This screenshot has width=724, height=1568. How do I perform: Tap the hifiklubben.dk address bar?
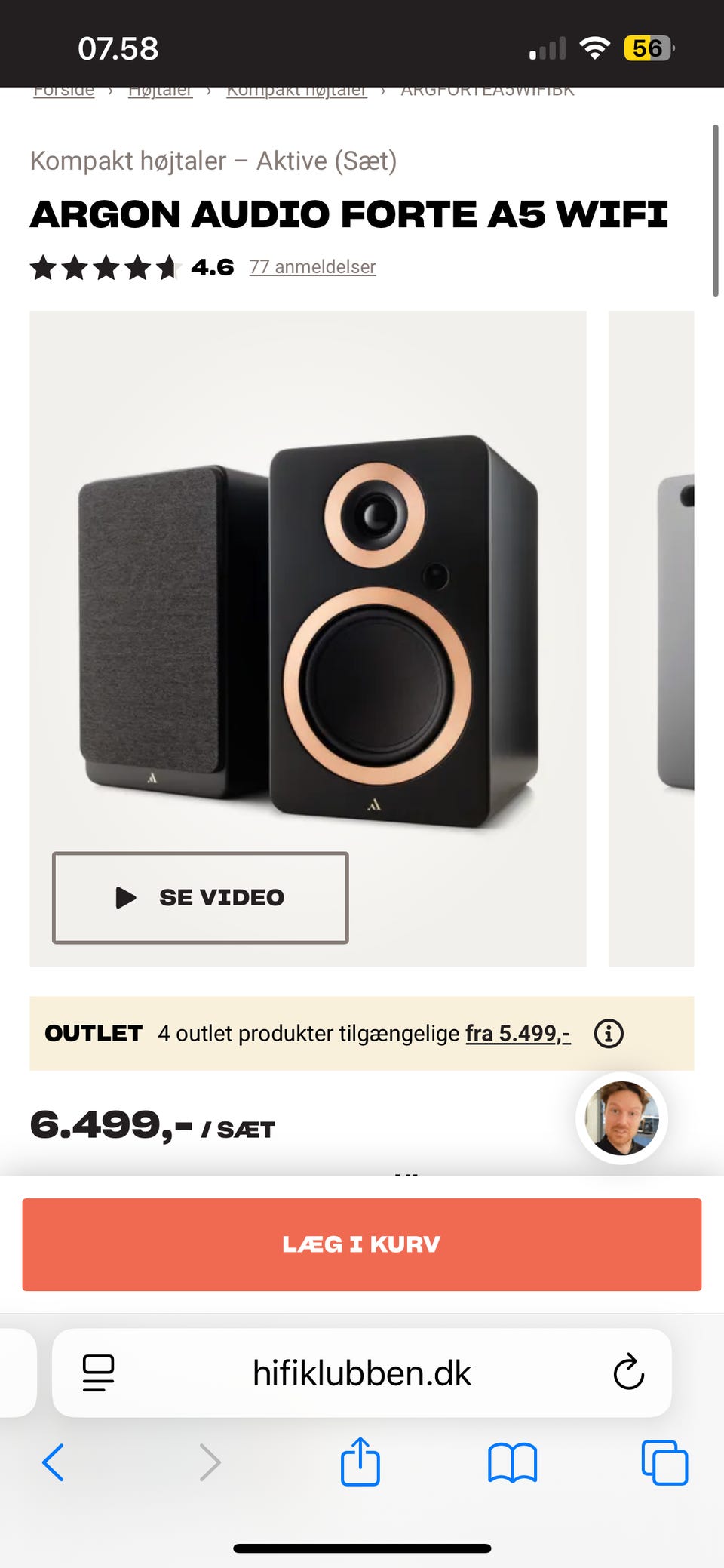(x=362, y=1373)
